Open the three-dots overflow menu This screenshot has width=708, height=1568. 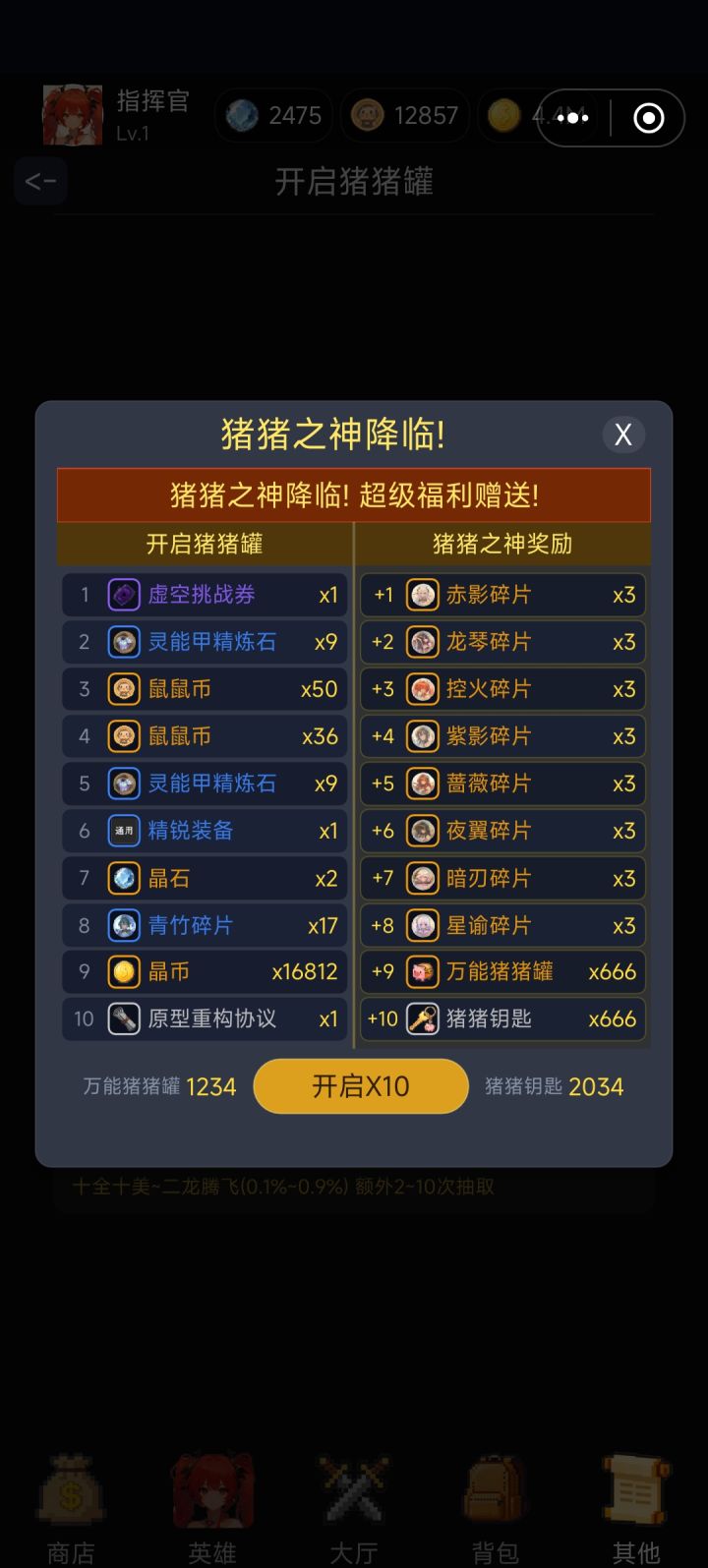tap(570, 117)
